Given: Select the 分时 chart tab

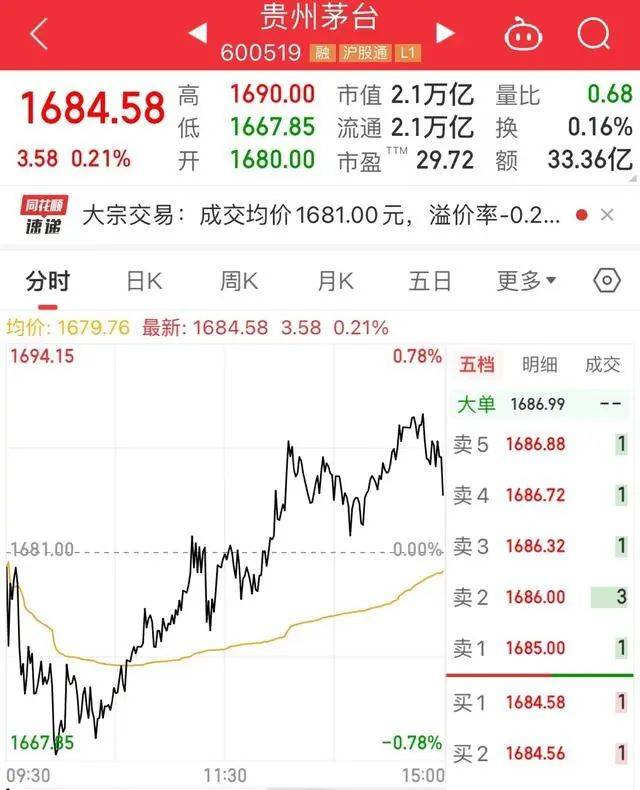Looking at the screenshot, I should pos(48,281).
